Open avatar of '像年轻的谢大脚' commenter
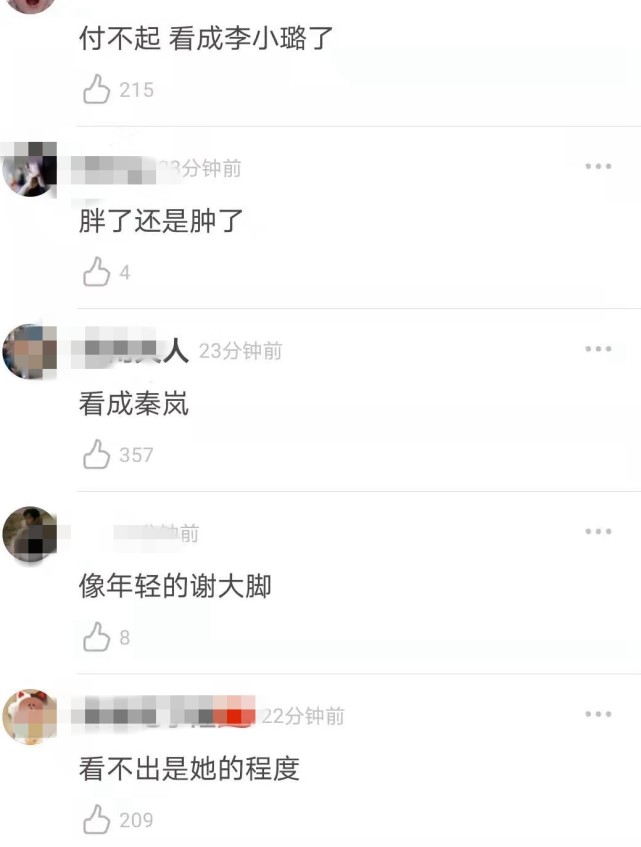Screen dimensions: 641x847 click(x=30, y=533)
